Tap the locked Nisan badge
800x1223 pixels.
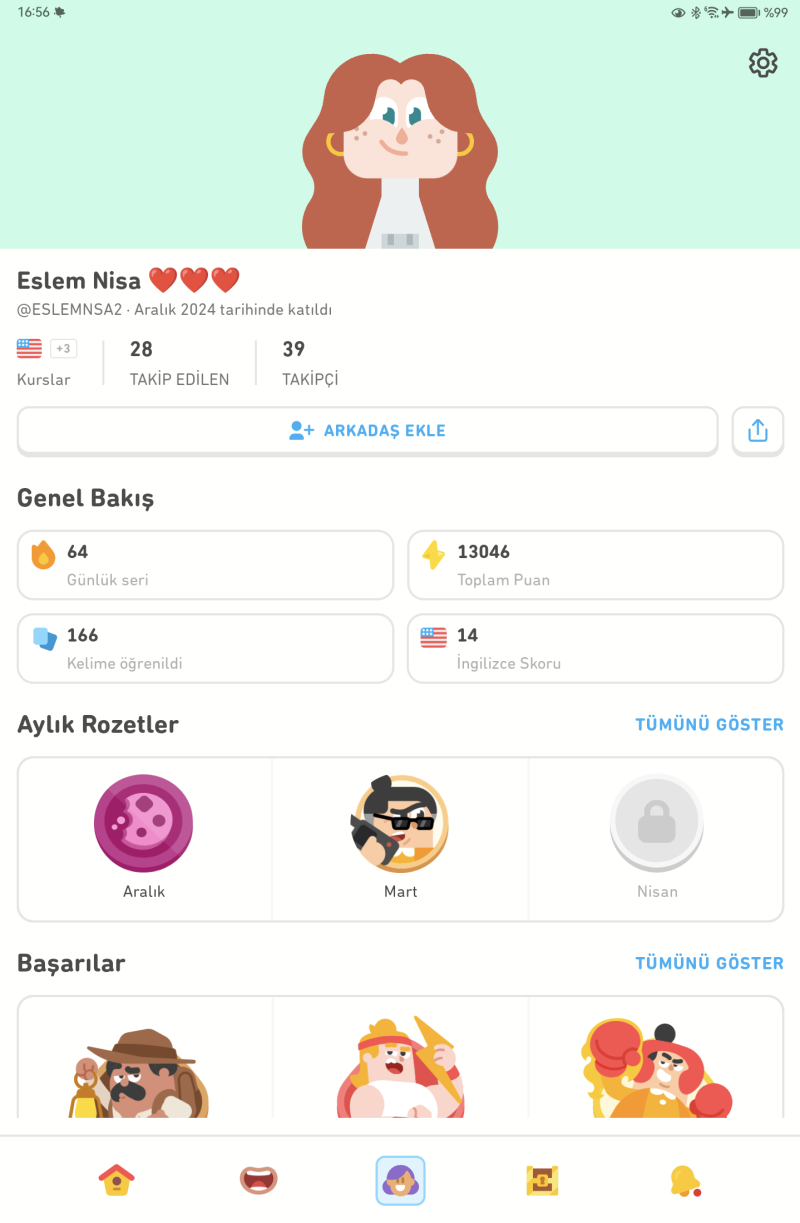[656, 823]
